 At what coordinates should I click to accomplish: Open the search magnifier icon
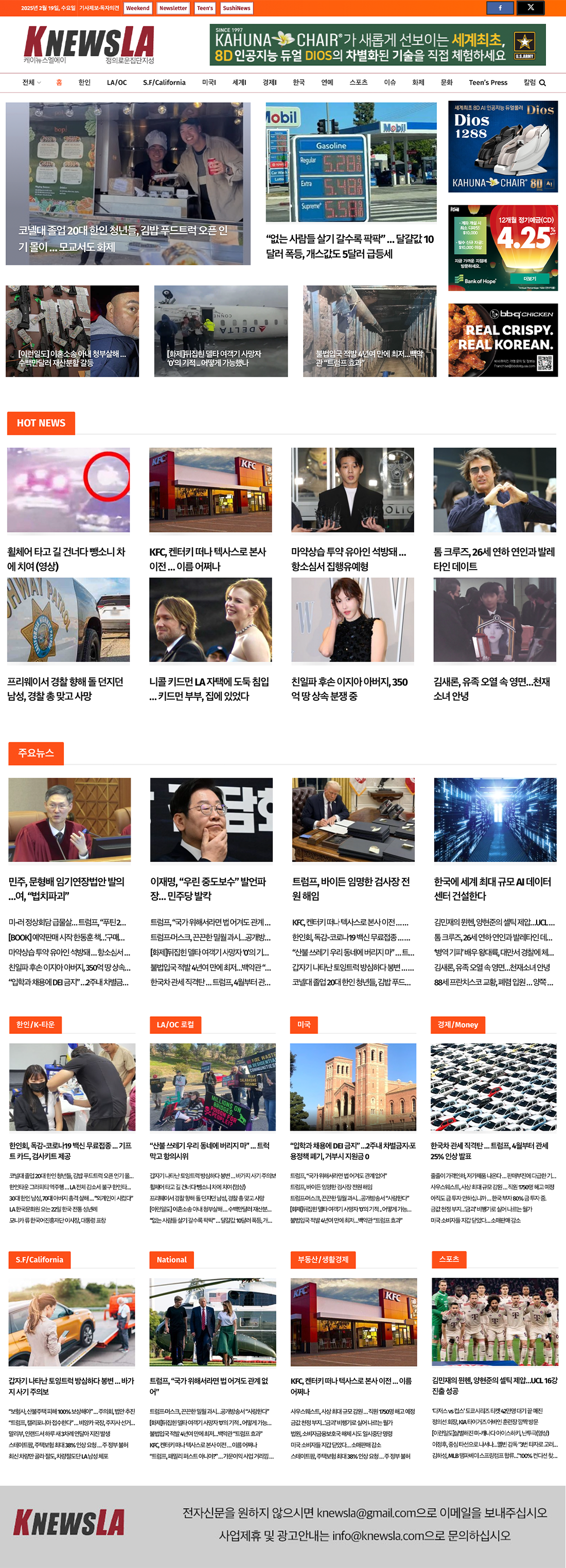coord(542,83)
